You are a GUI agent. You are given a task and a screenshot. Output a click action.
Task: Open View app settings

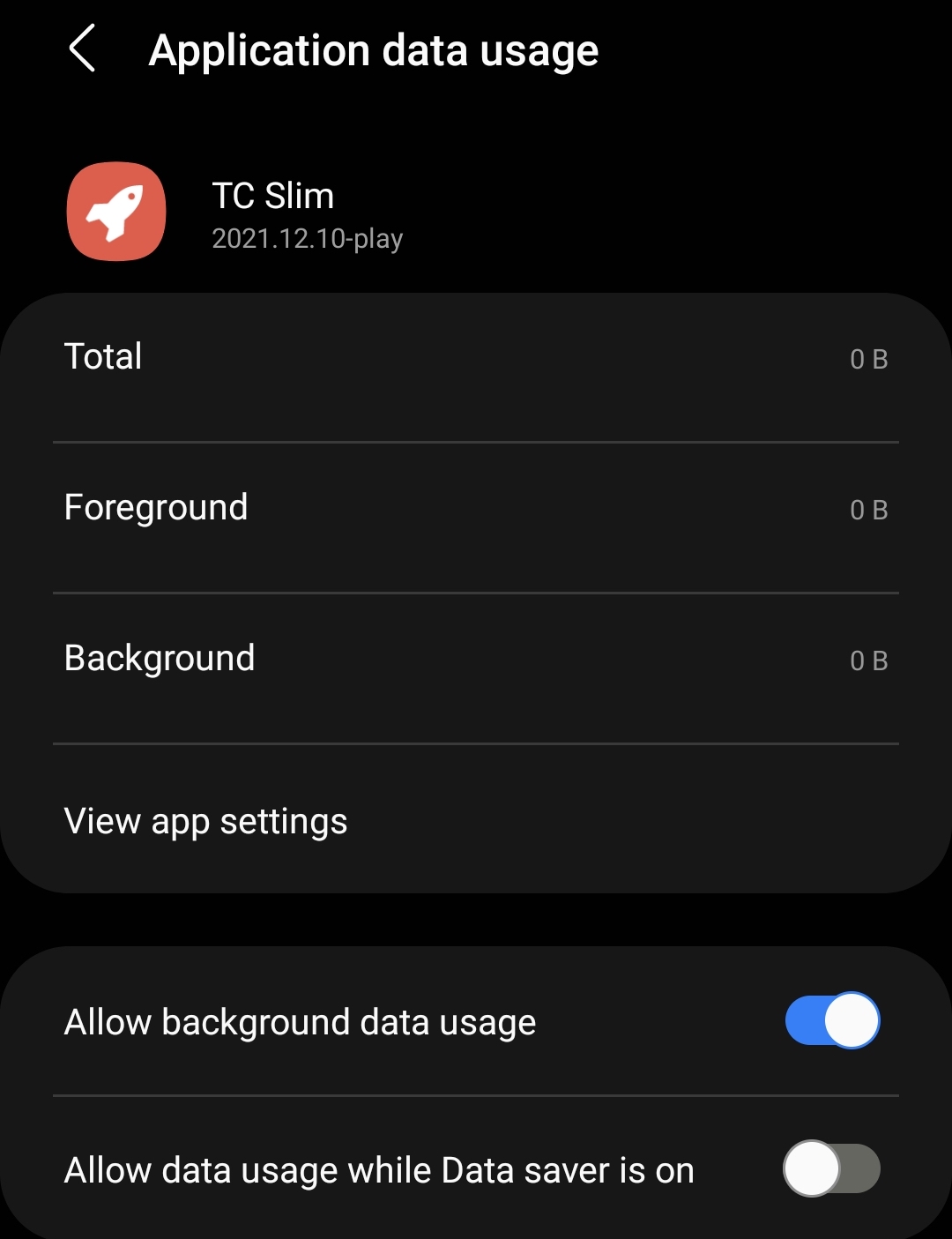tap(206, 821)
